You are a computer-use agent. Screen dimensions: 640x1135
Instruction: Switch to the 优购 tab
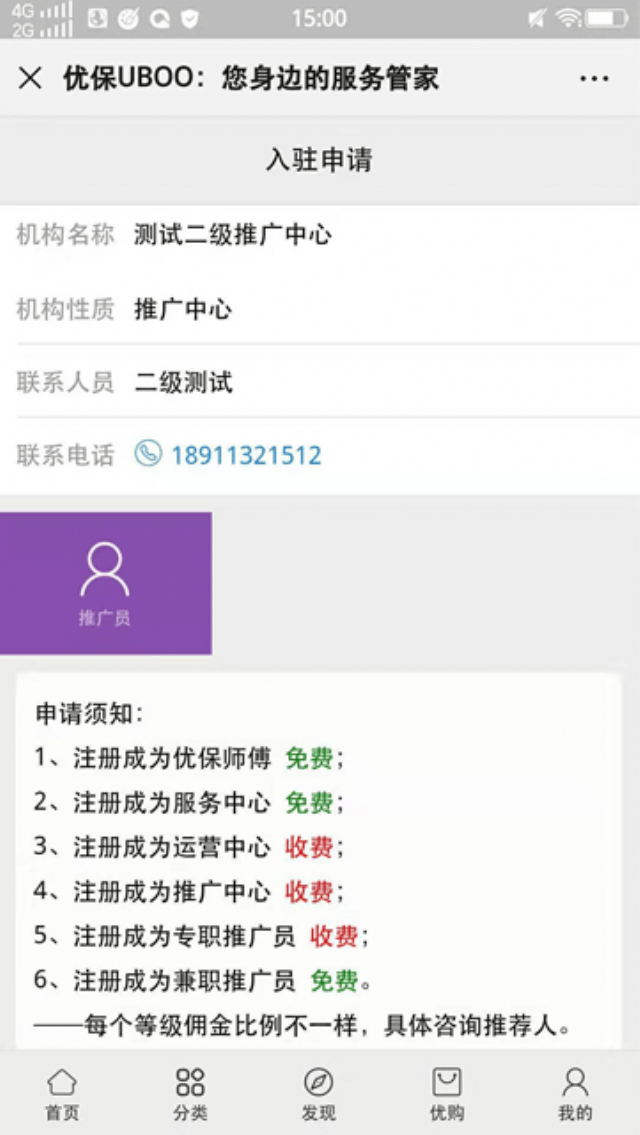click(x=446, y=1093)
